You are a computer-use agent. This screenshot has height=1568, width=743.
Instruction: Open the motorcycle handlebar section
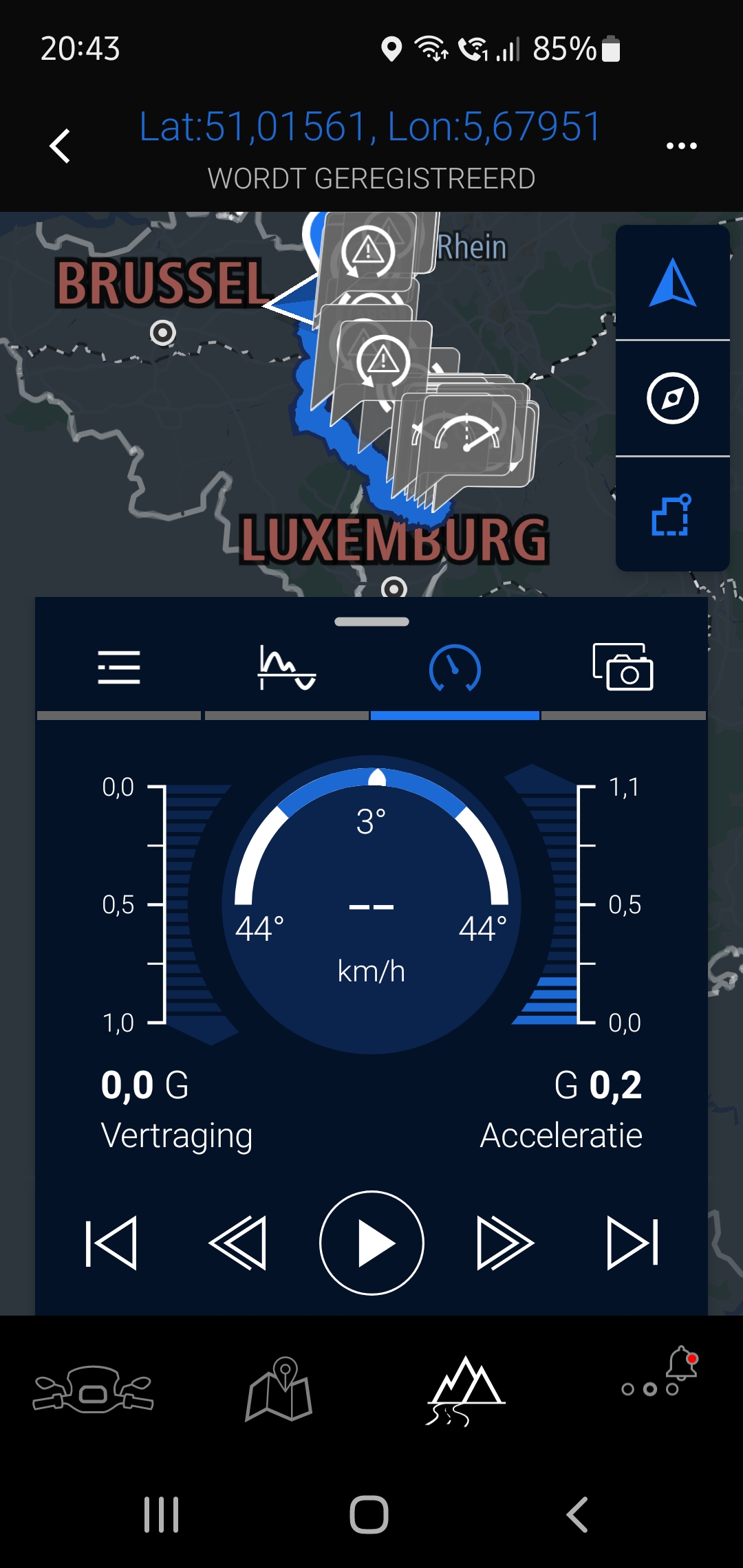point(94,1389)
